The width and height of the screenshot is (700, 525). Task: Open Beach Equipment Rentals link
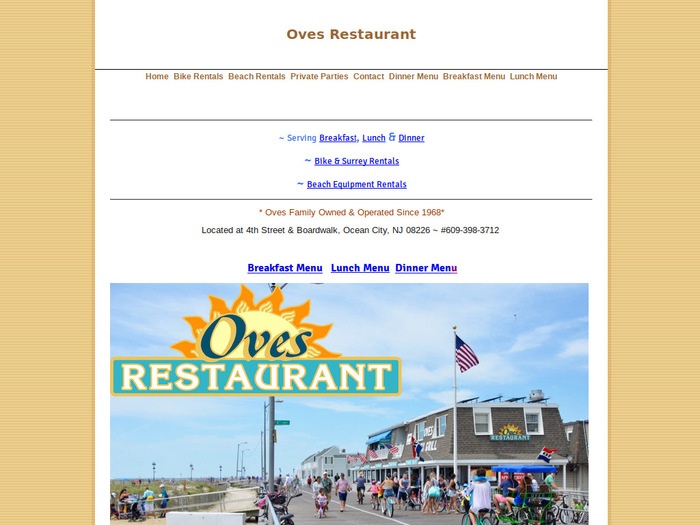click(356, 185)
